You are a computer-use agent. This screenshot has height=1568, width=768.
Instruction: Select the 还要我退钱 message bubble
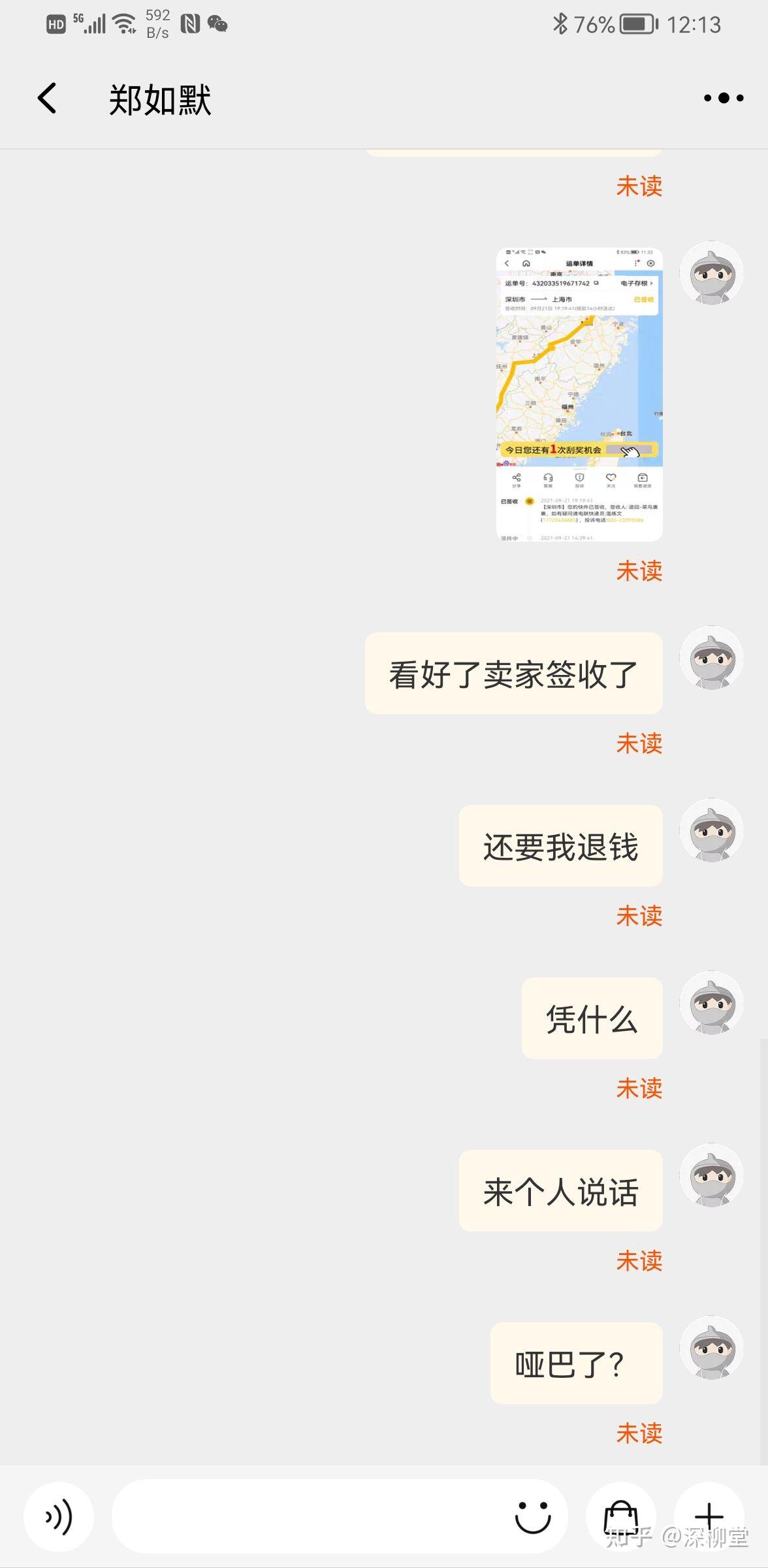(x=560, y=845)
